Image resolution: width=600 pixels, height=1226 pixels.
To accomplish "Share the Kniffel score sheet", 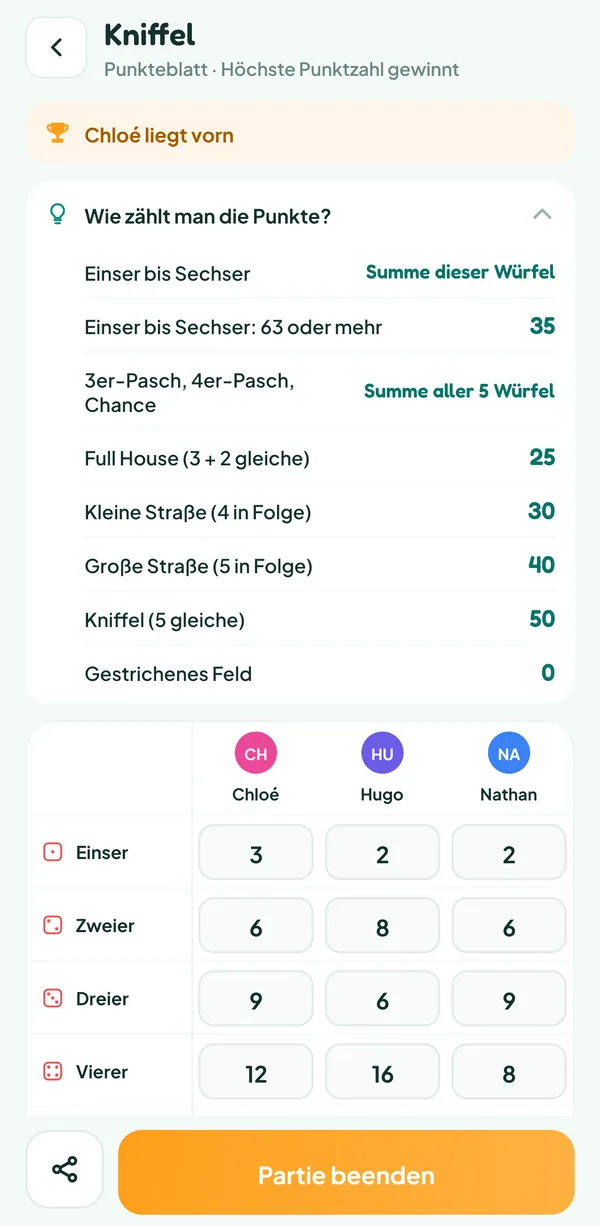I will [x=65, y=1170].
